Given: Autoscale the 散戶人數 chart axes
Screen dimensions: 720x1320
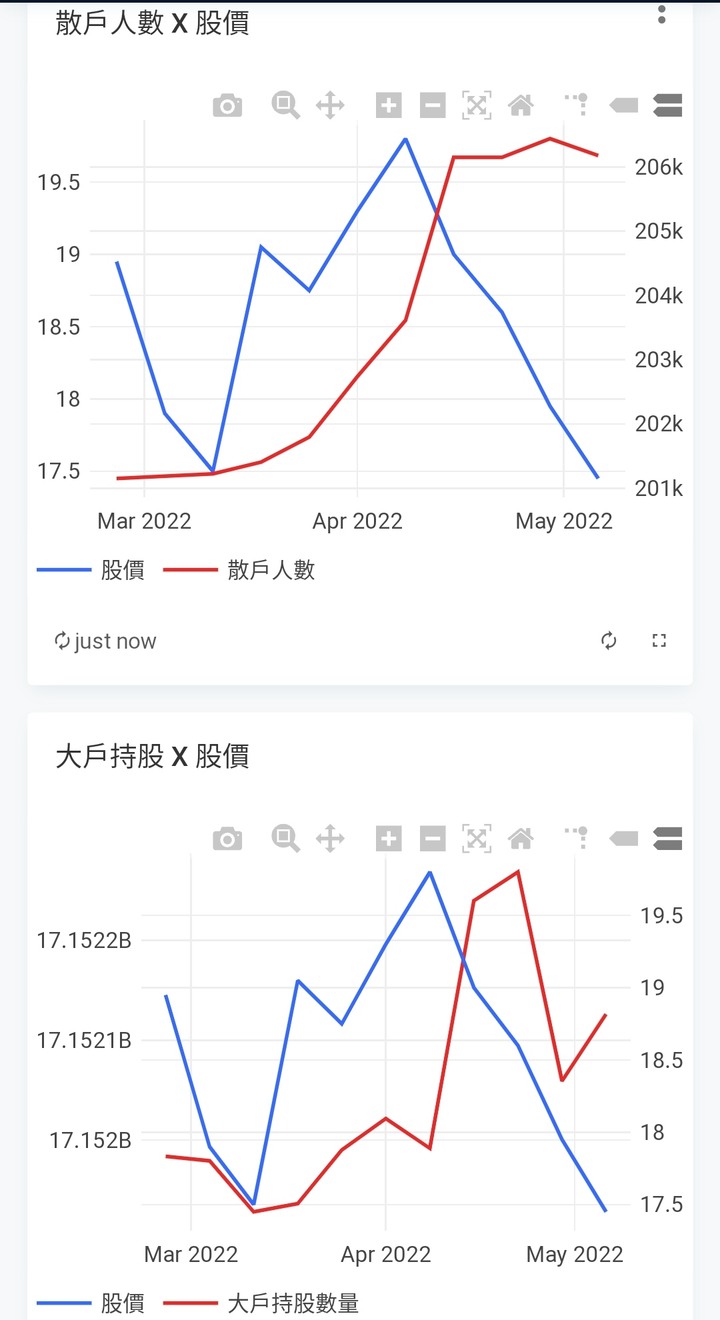Looking at the screenshot, I should coord(476,105).
